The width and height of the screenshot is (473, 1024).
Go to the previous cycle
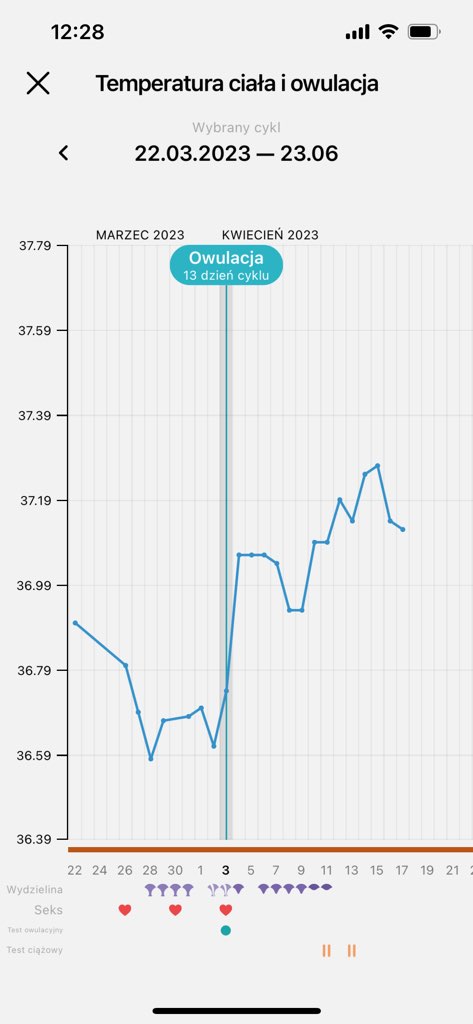click(63, 153)
